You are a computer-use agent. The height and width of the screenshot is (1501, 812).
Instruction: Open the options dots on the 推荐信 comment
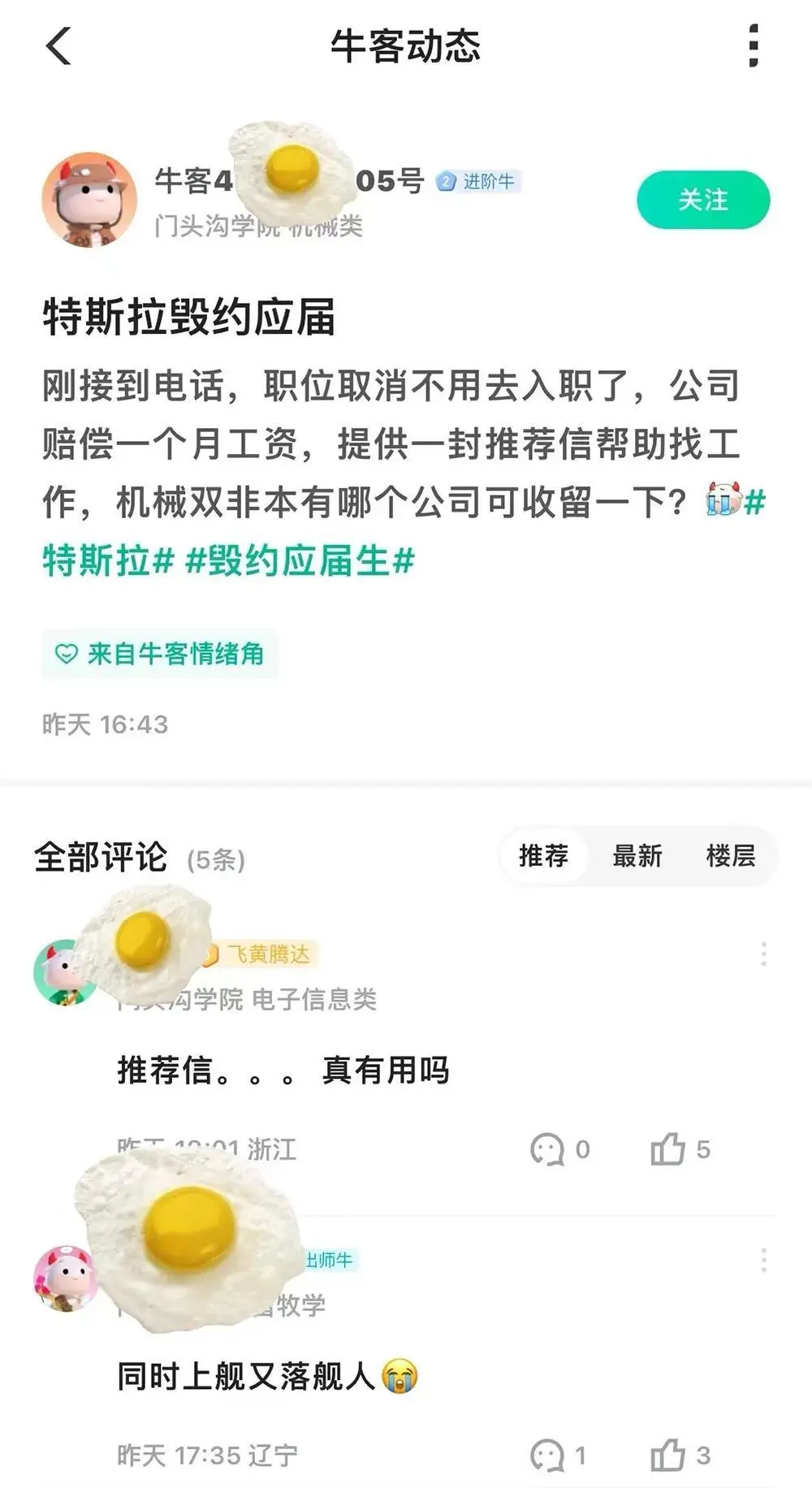point(763,954)
